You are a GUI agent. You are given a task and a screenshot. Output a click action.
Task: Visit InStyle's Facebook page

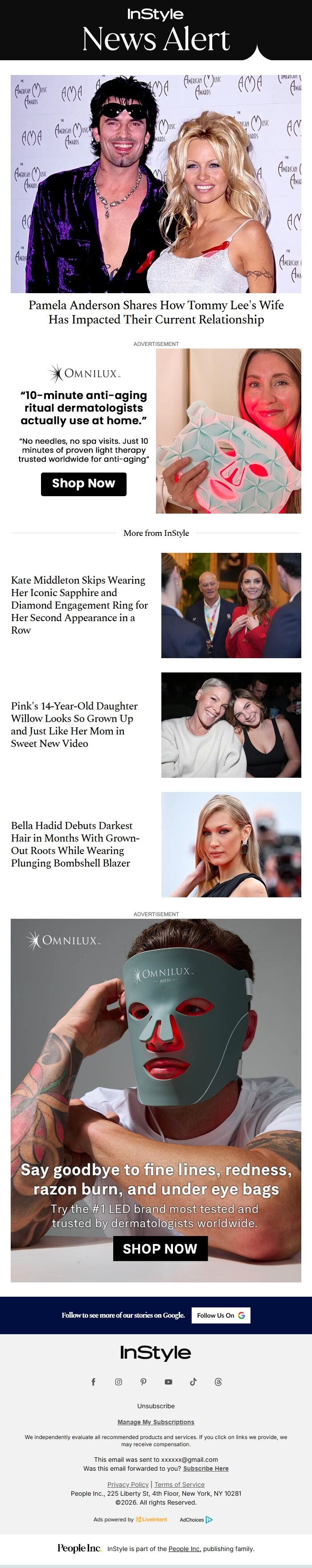[93, 1382]
